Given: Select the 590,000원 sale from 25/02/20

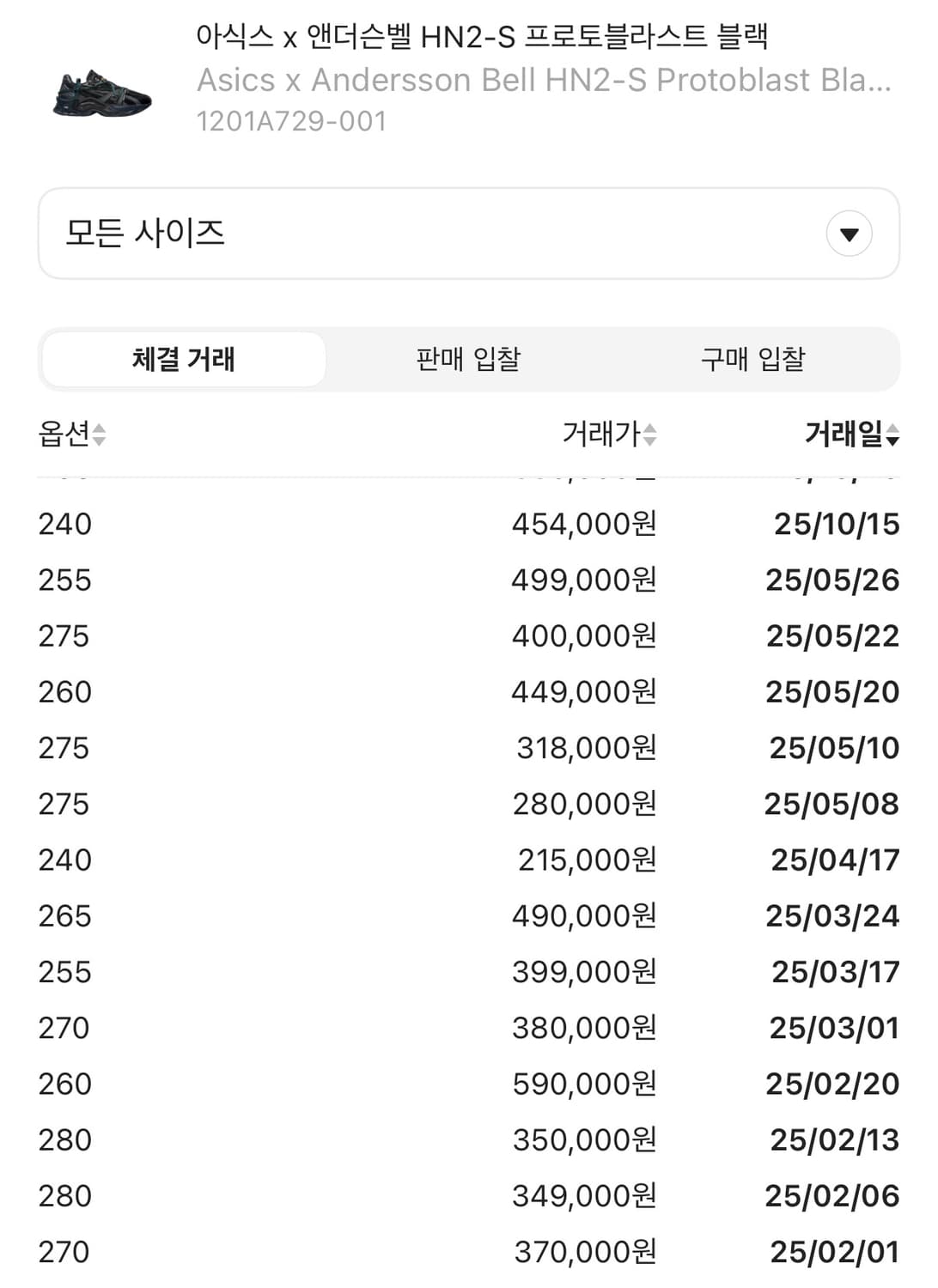Looking at the screenshot, I should pos(469,1083).
